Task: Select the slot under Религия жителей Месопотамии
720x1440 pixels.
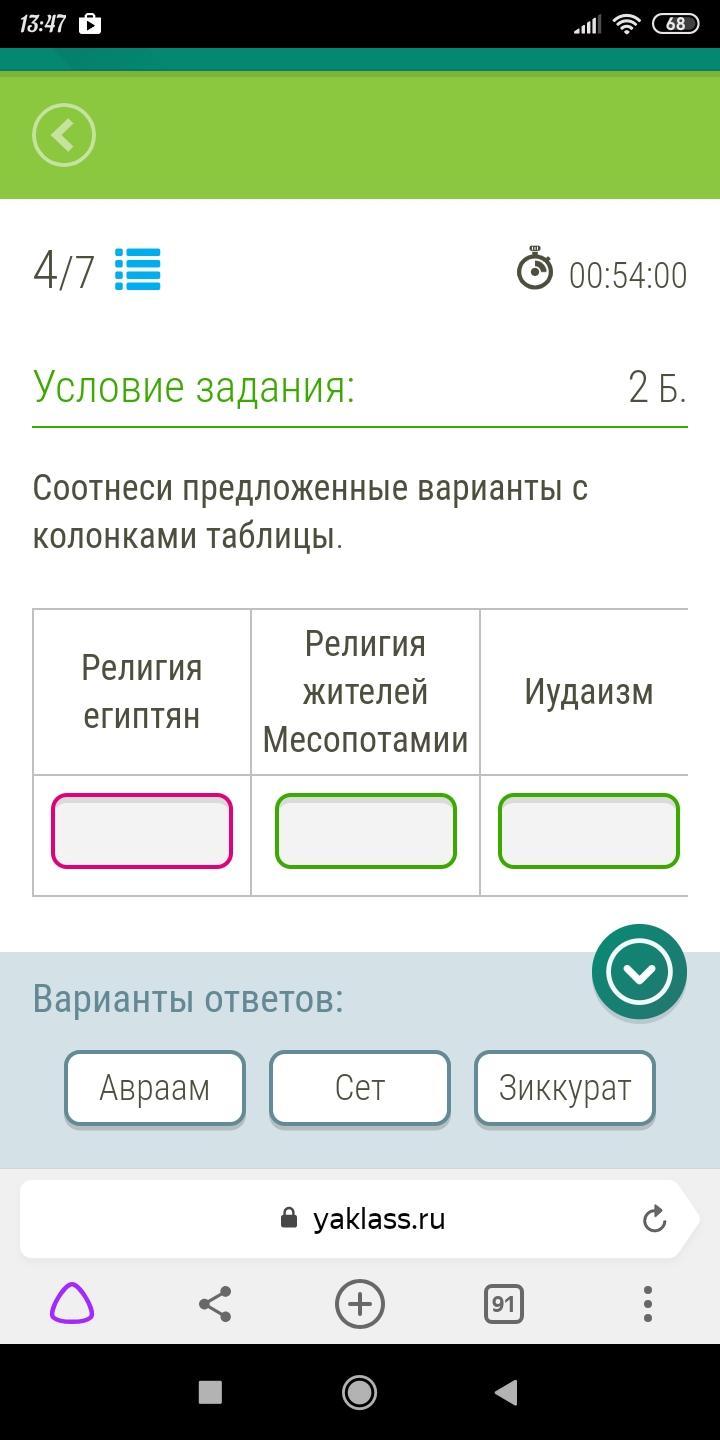Action: click(366, 831)
